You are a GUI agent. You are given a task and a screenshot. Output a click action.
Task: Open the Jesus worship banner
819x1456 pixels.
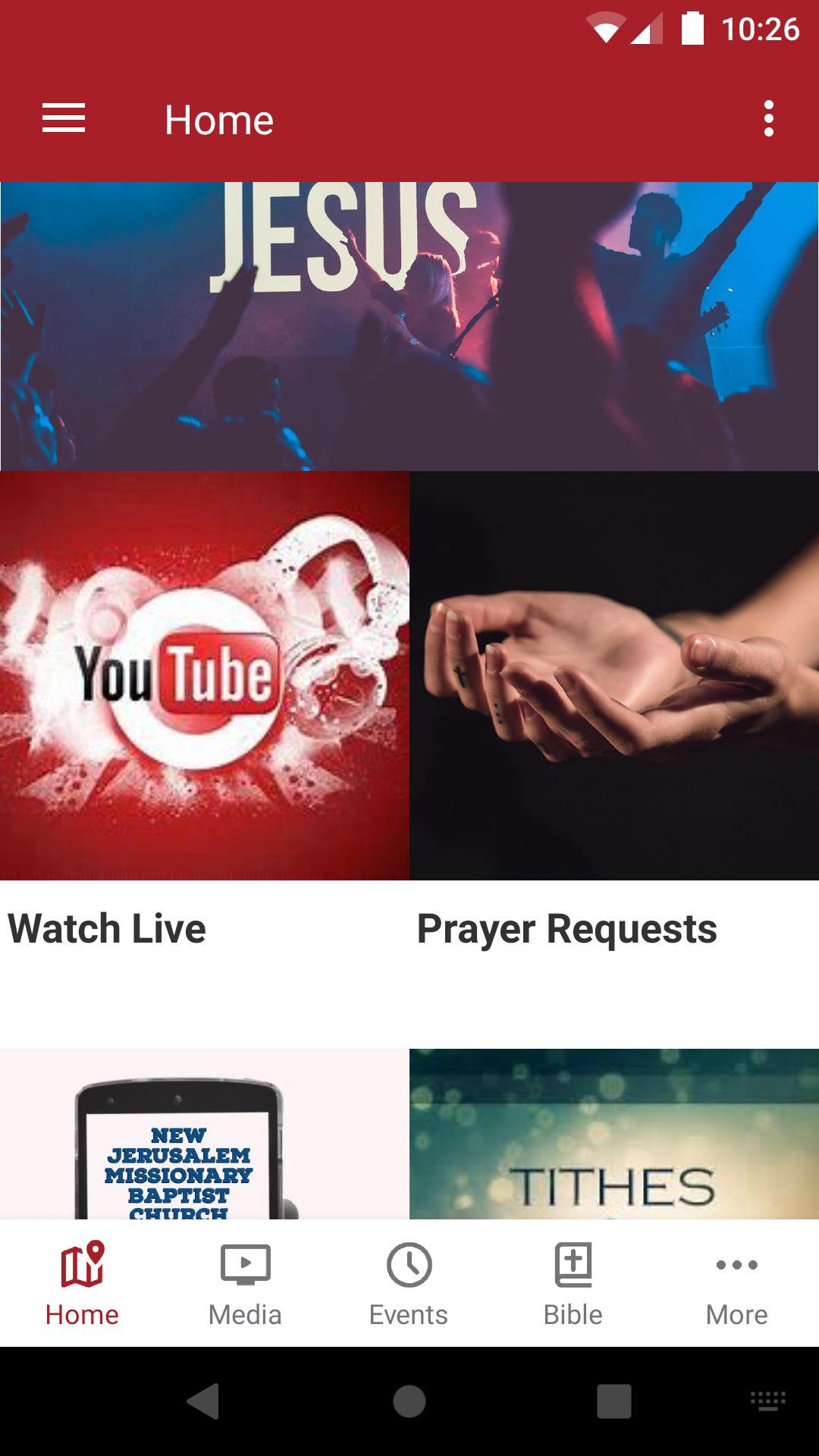coord(409,326)
